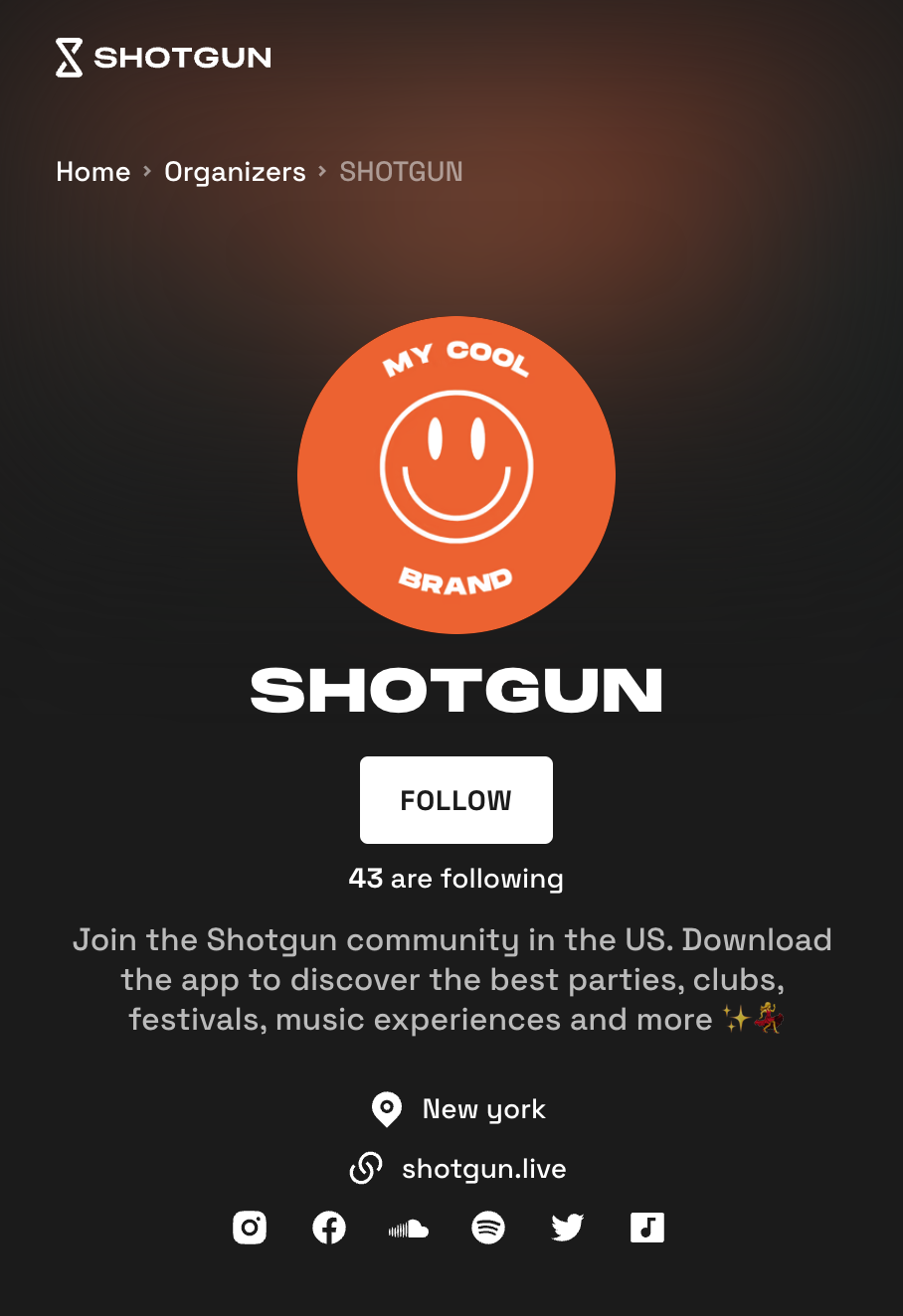Follow the SHOTGUN organizer
Screen dimensions: 903x1316
click(455, 800)
